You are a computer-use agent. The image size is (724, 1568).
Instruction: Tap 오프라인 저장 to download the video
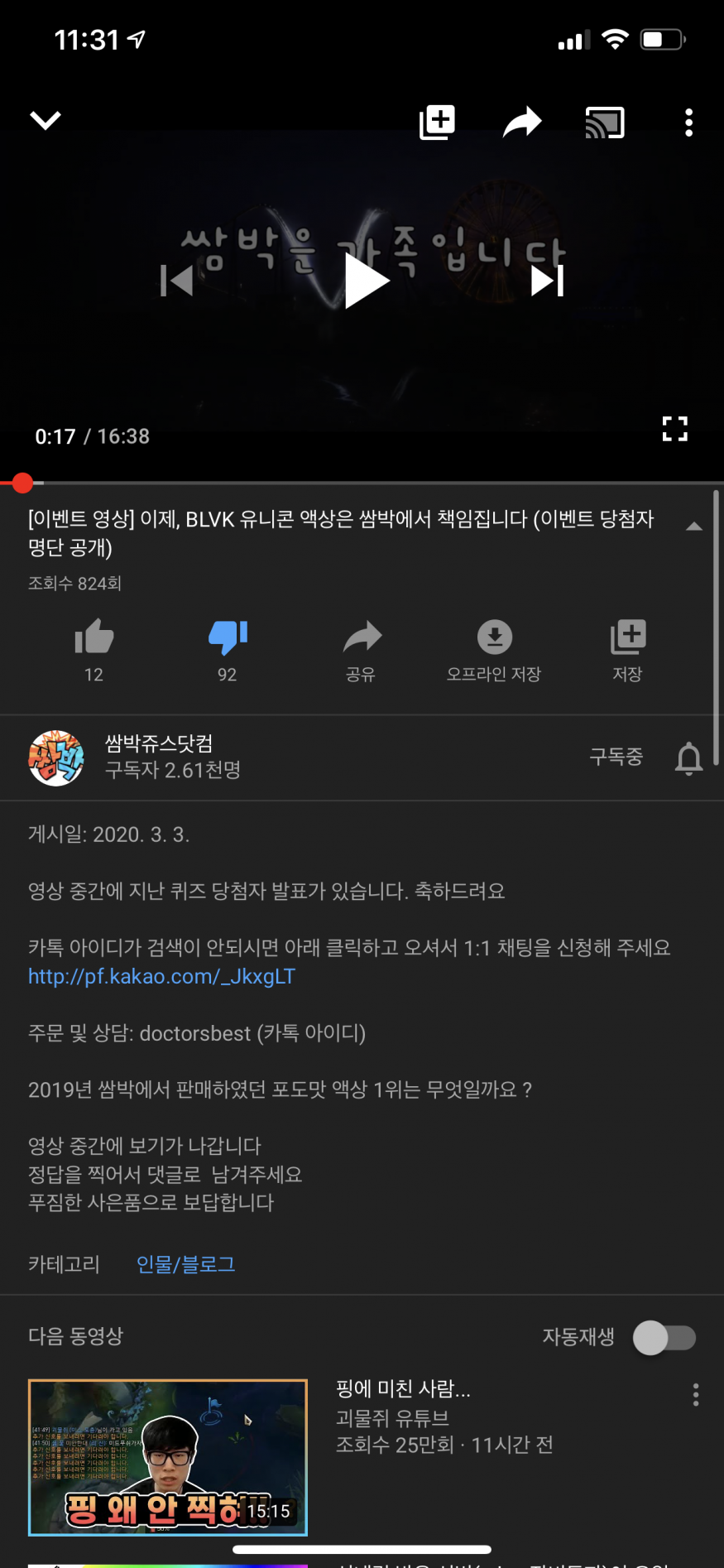(x=494, y=648)
